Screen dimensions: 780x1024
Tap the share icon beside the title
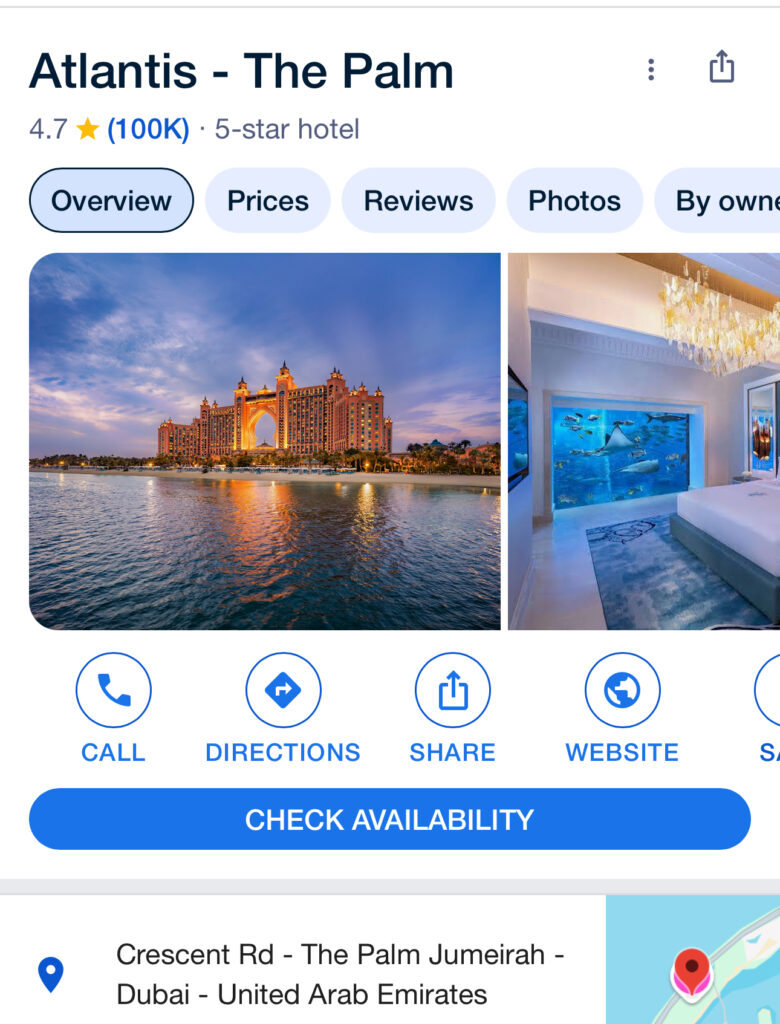coord(721,68)
